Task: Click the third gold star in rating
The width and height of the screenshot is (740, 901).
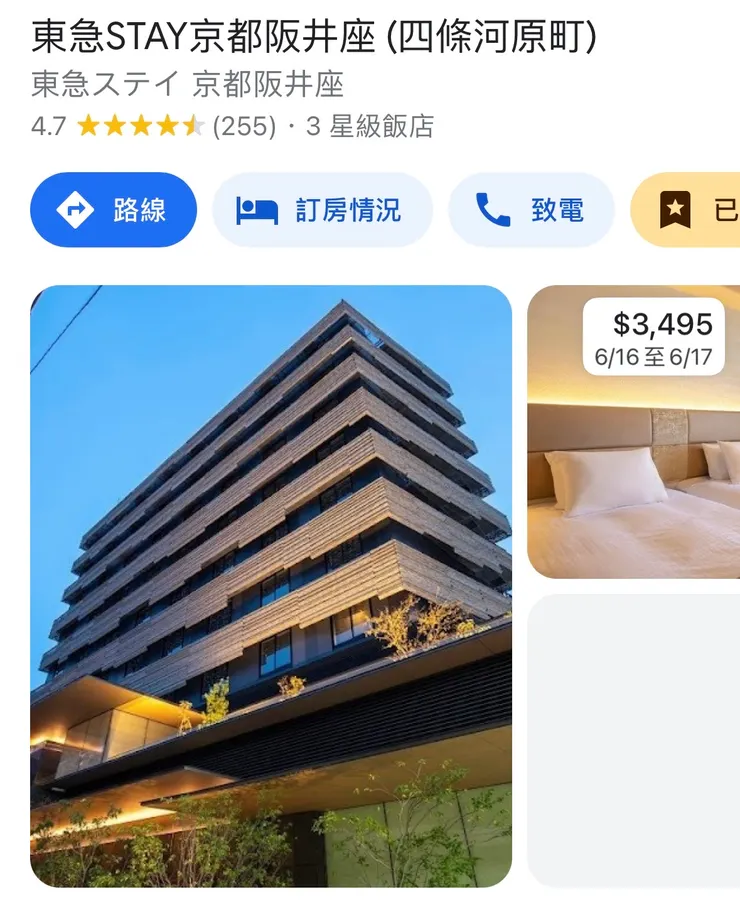Action: (138, 127)
